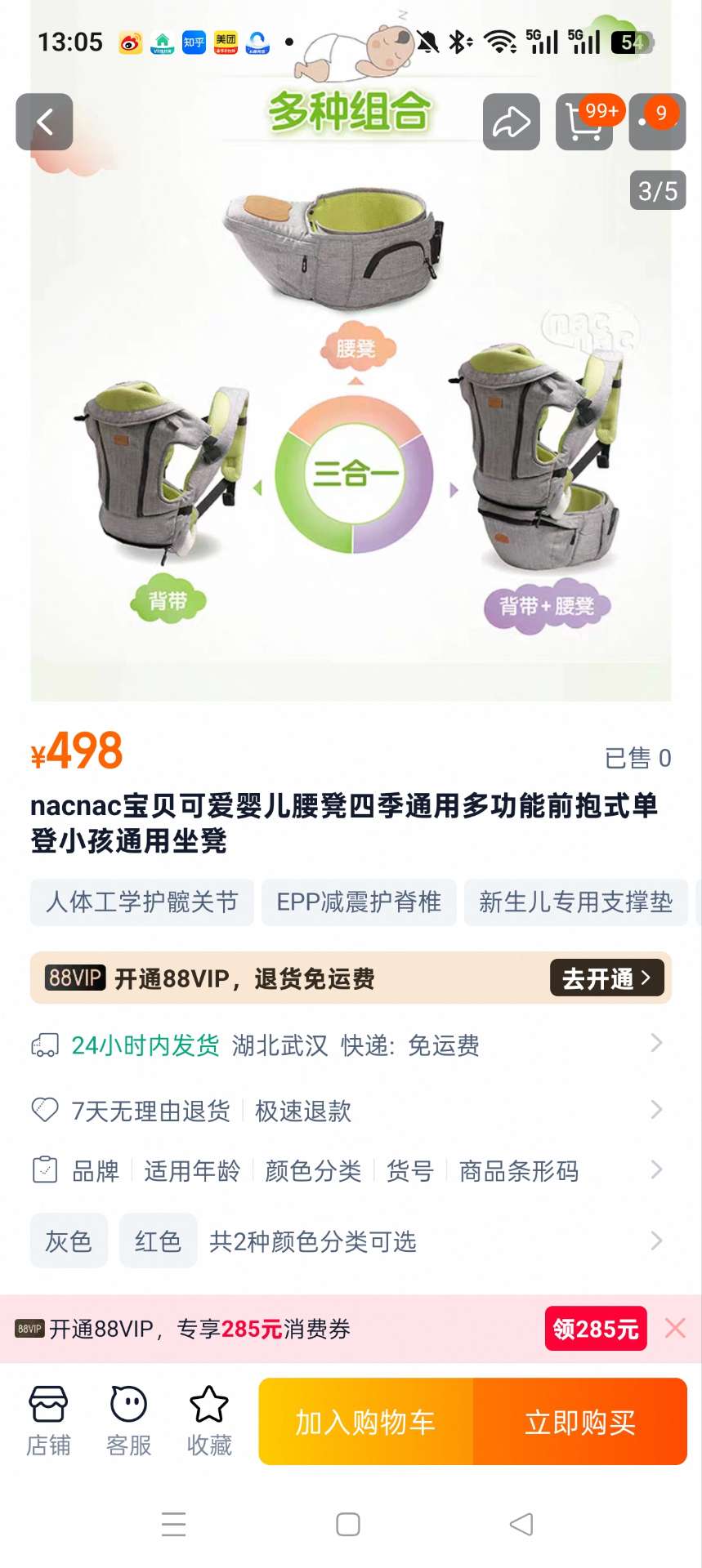Go back using the top-left arrow
Viewport: 702px width, 1568px height.
coord(44,122)
